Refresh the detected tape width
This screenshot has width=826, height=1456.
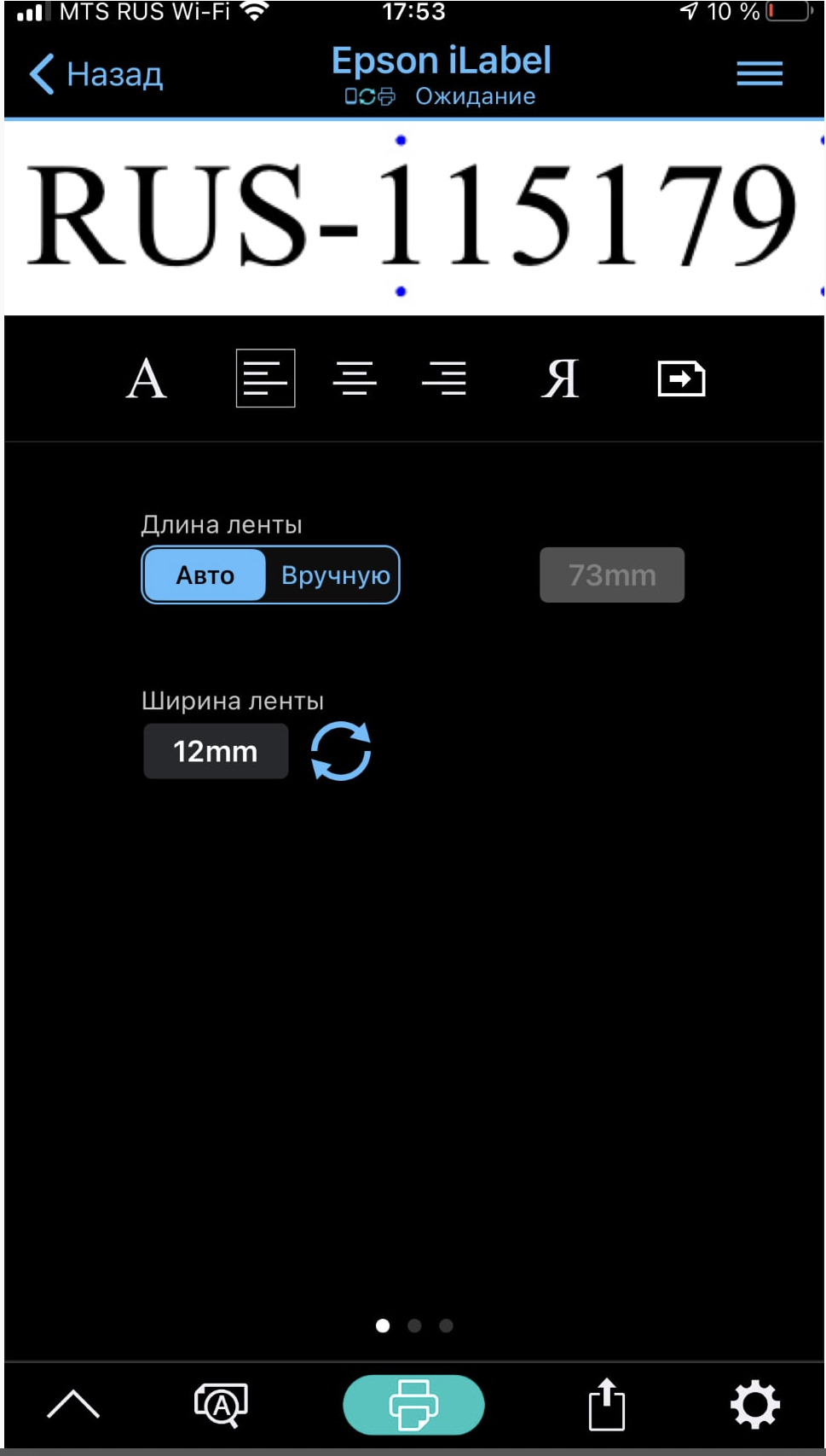(340, 751)
